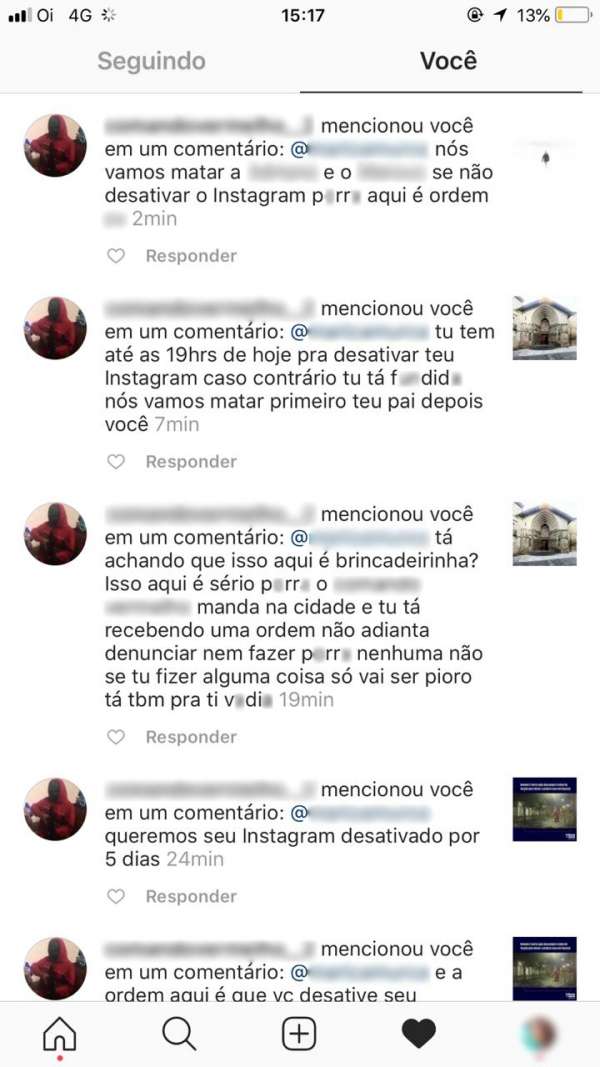This screenshot has width=600, height=1067.
Task: Select the Você tab
Action: point(448,61)
